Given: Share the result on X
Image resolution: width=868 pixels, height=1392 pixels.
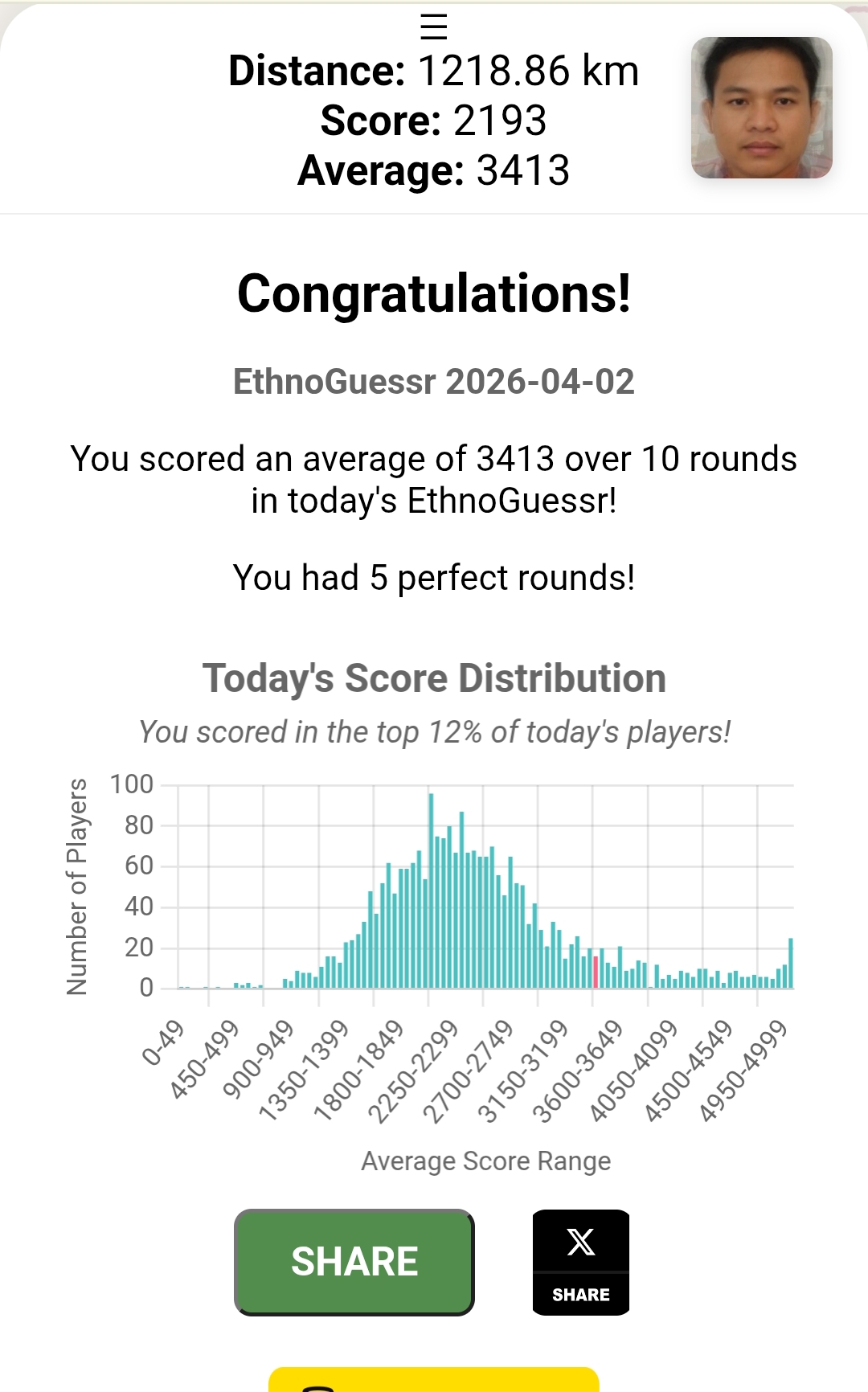Looking at the screenshot, I should point(580,1261).
